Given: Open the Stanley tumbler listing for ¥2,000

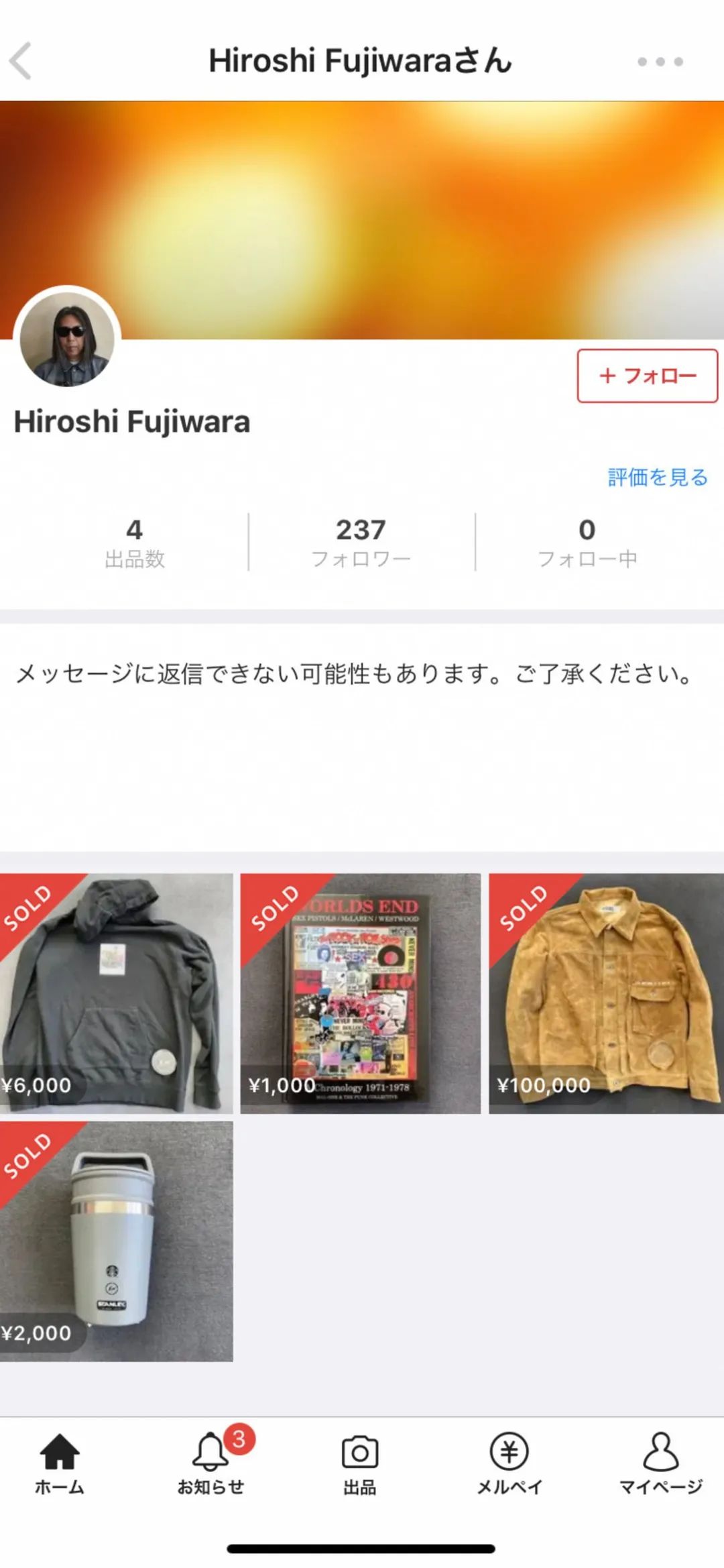Looking at the screenshot, I should click(x=117, y=1241).
